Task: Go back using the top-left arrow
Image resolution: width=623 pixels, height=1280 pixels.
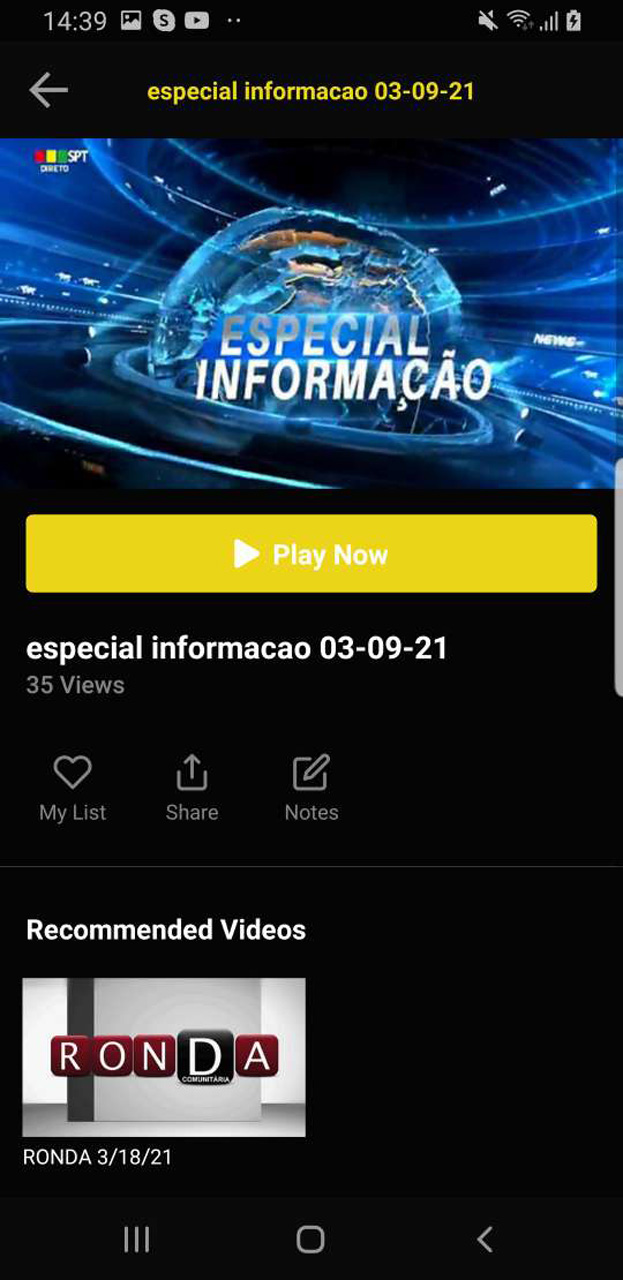Action: (48, 91)
